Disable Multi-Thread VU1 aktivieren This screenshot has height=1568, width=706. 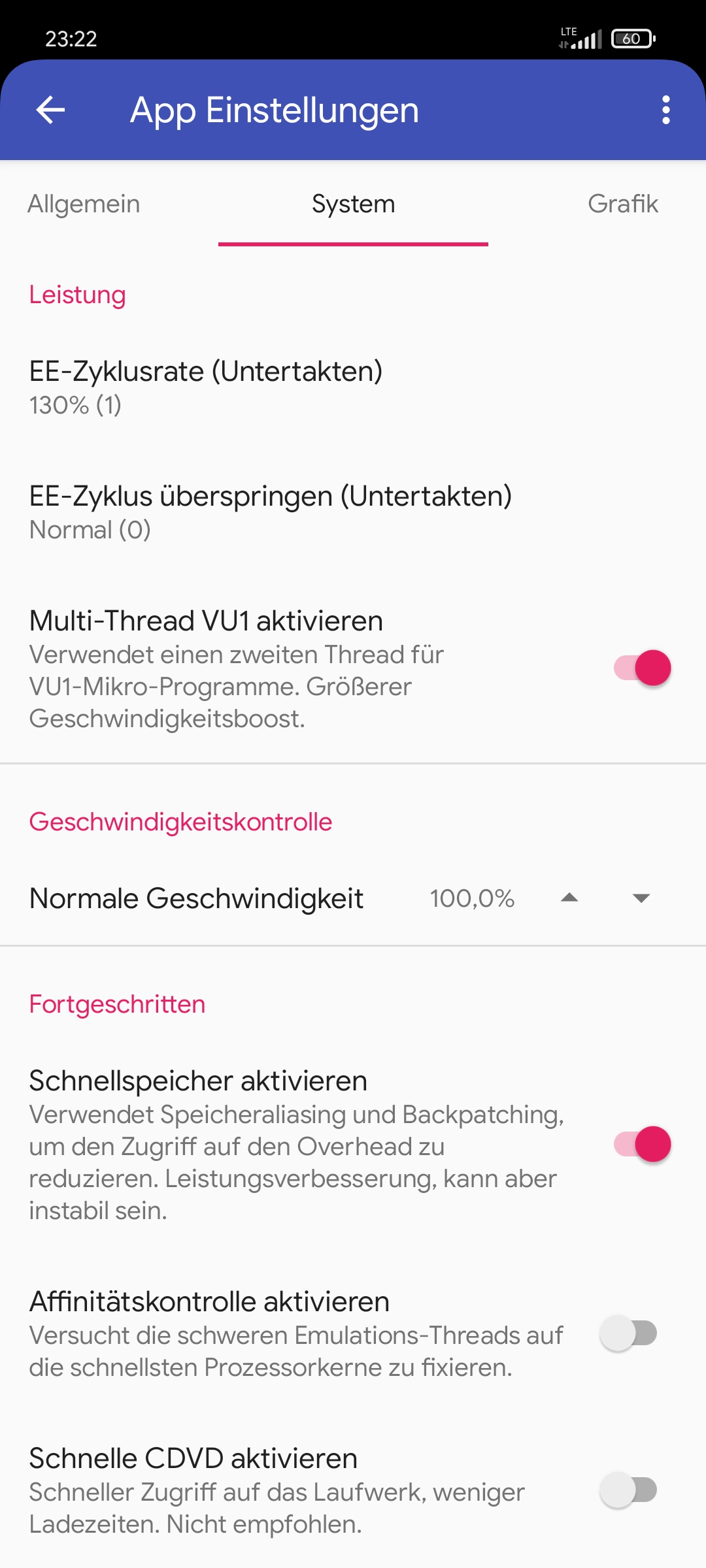coord(642,668)
